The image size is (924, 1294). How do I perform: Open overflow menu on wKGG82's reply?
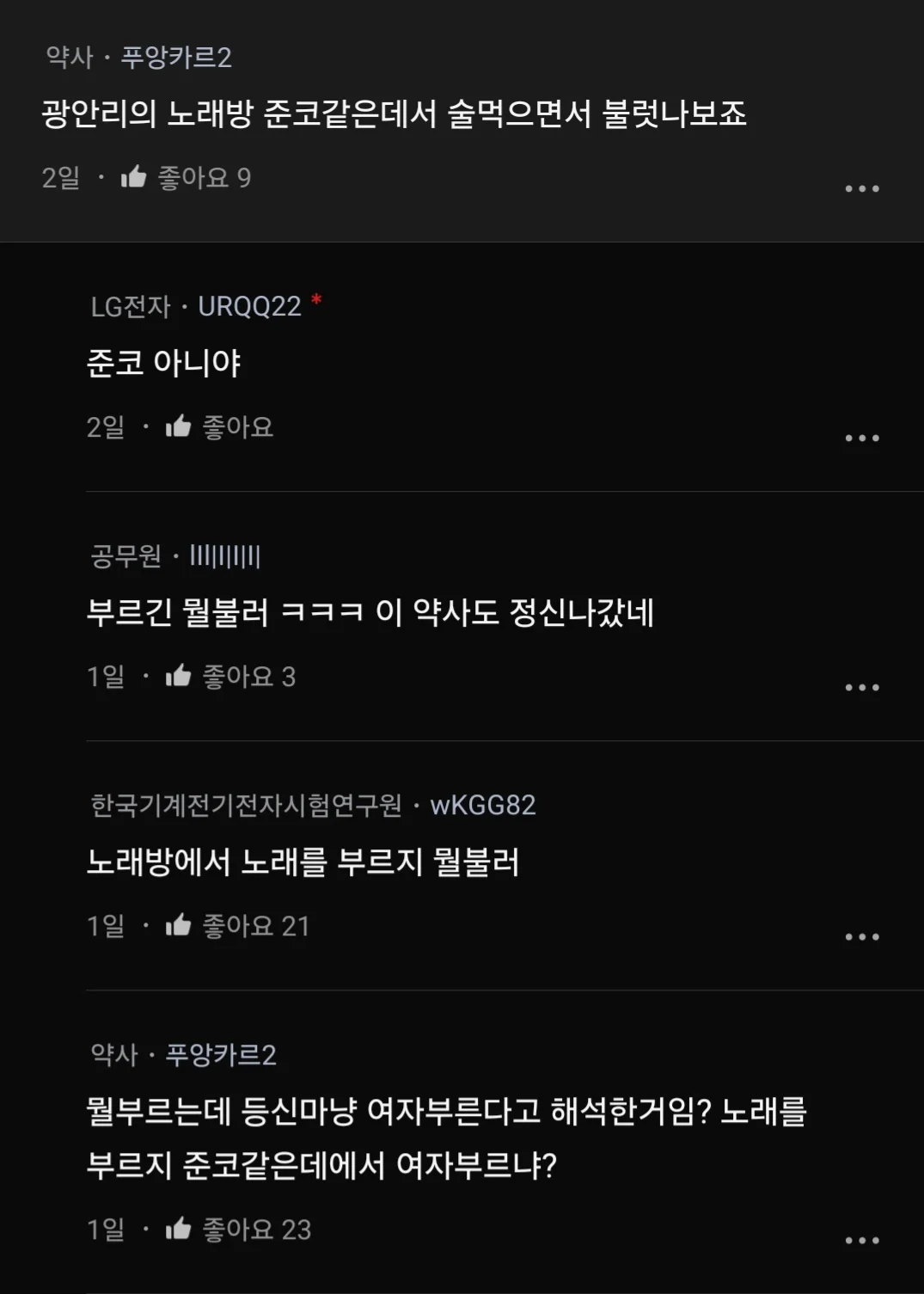point(861,936)
